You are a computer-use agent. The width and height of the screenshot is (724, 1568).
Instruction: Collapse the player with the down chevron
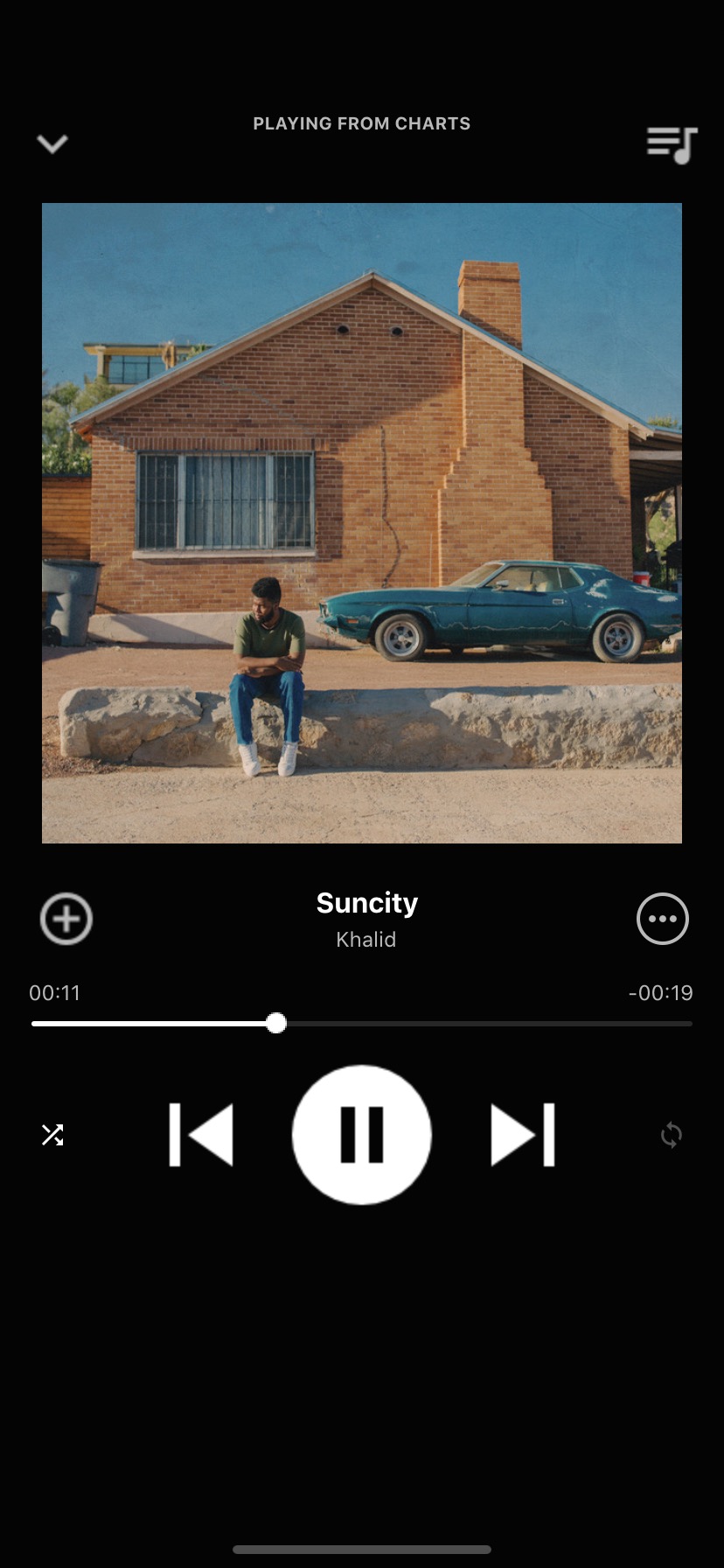[x=52, y=143]
